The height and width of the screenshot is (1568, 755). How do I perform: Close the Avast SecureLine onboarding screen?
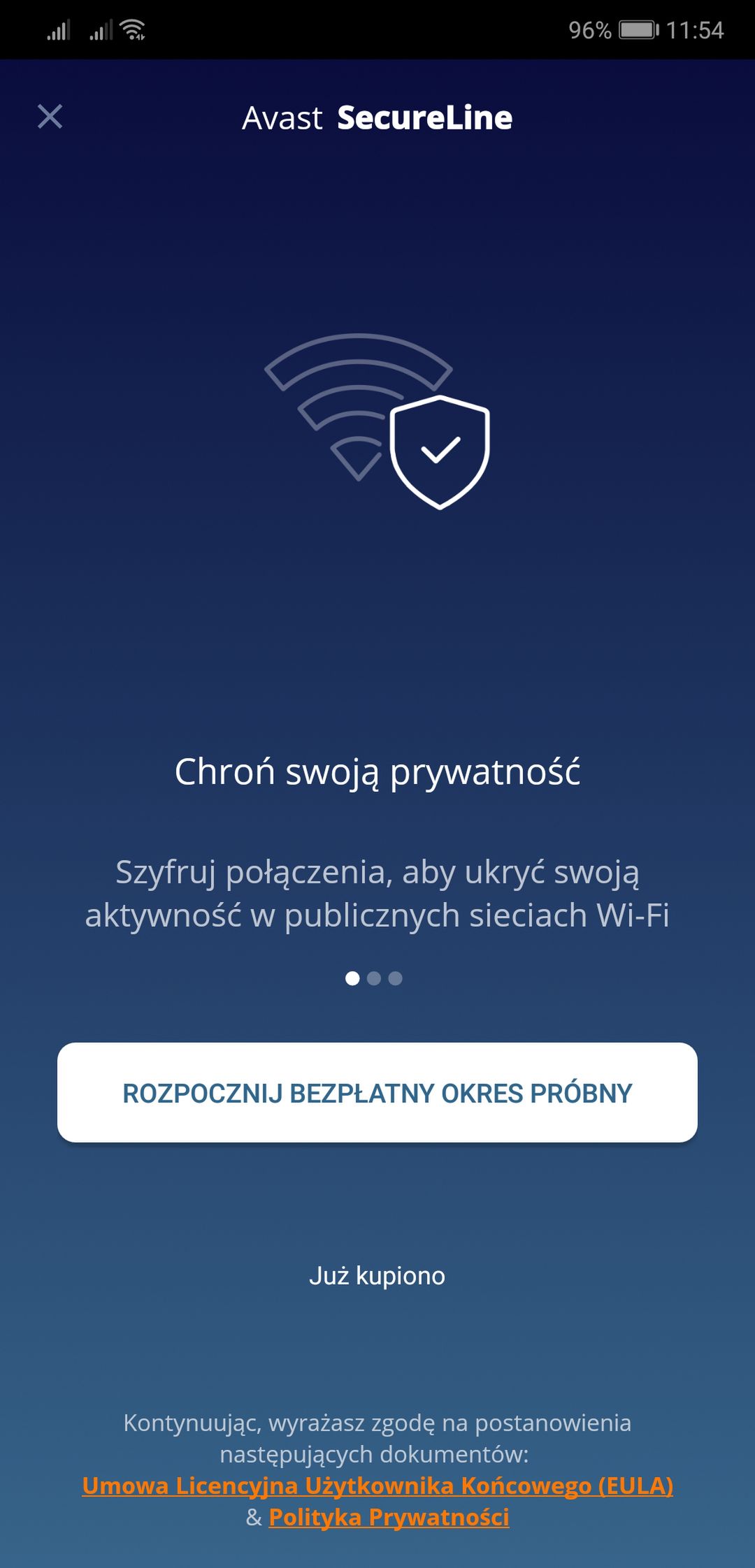[50, 117]
